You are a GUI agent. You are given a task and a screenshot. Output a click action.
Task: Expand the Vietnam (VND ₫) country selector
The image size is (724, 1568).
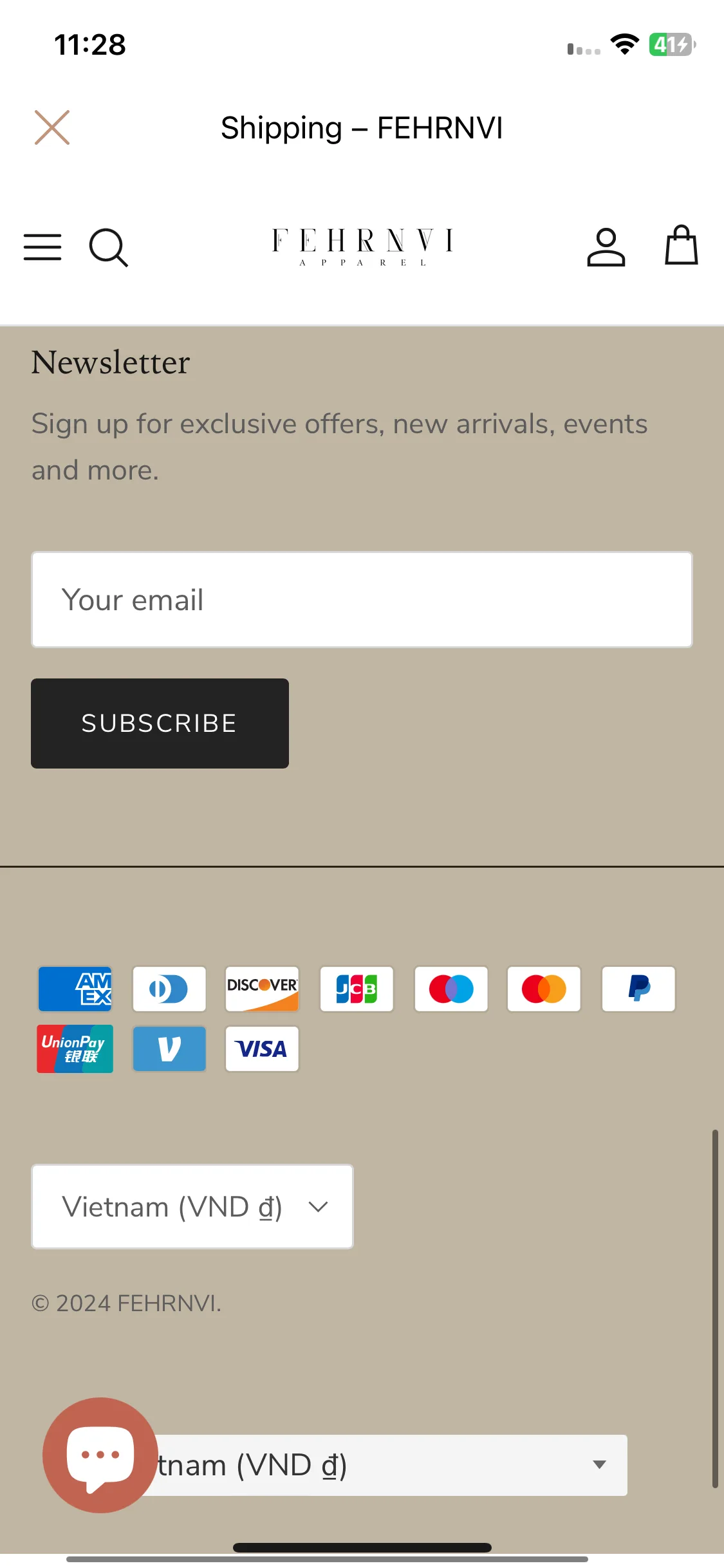tap(192, 1207)
